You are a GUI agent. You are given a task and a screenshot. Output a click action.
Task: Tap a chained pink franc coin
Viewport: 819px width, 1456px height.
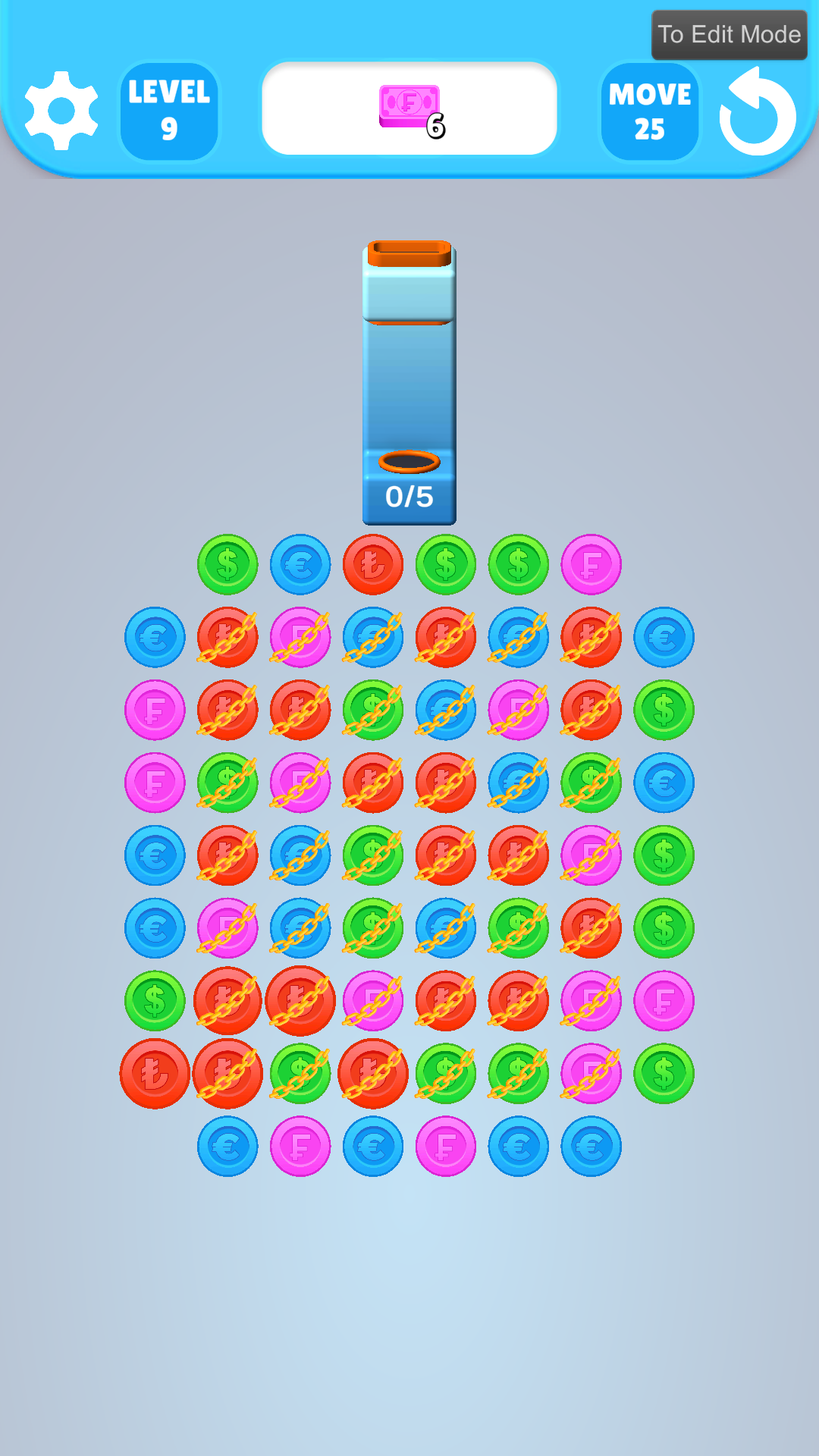coord(300,637)
